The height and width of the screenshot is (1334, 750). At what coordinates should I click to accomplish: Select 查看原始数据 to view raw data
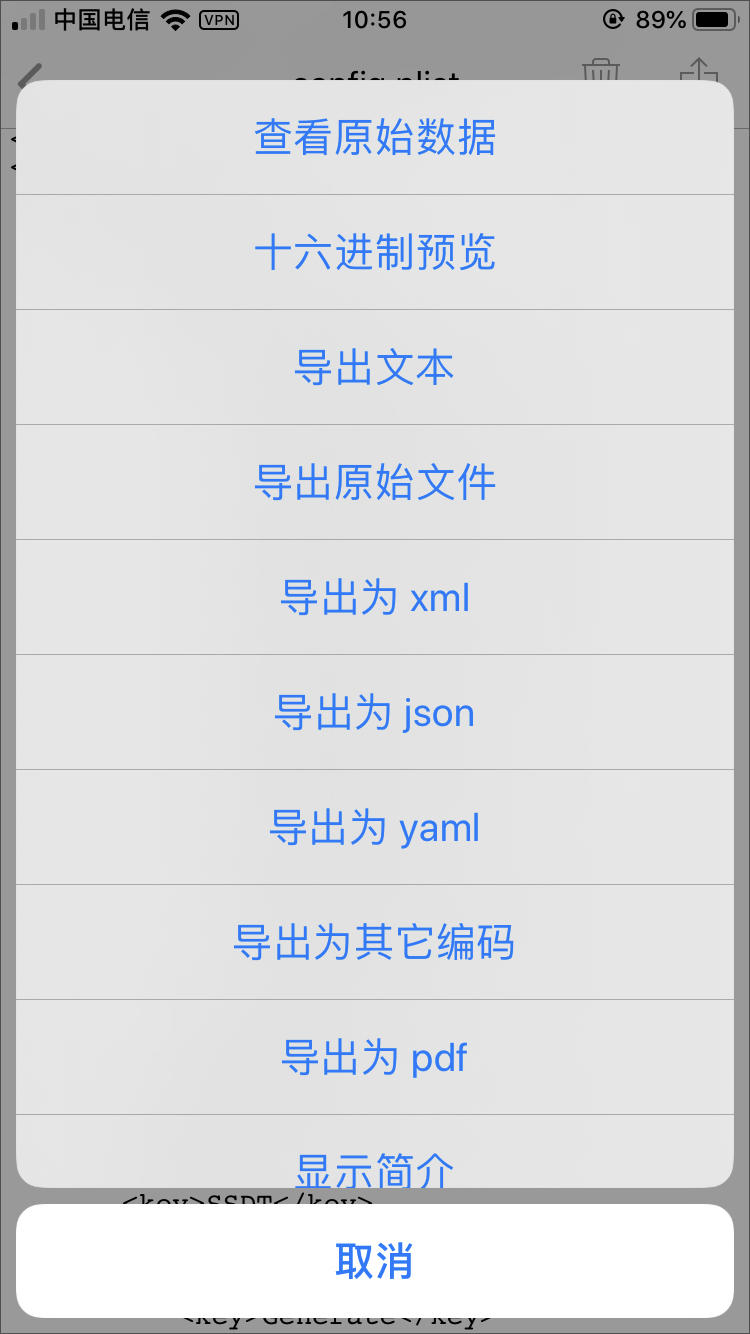click(375, 137)
